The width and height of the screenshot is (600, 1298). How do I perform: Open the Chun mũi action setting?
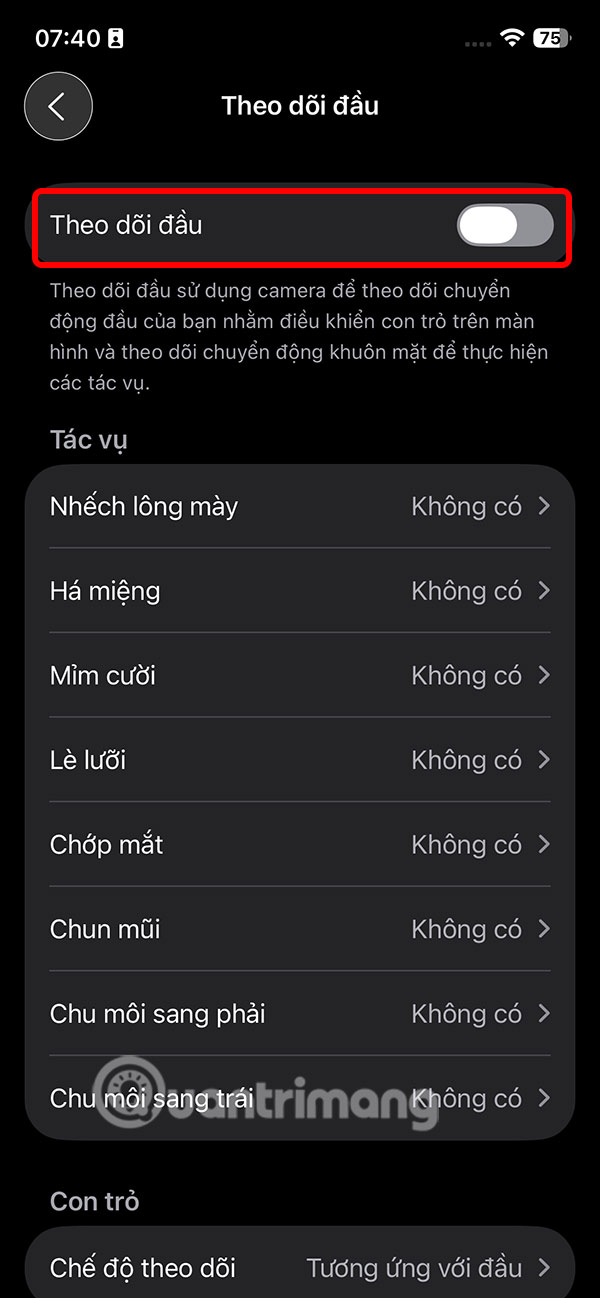pos(300,929)
